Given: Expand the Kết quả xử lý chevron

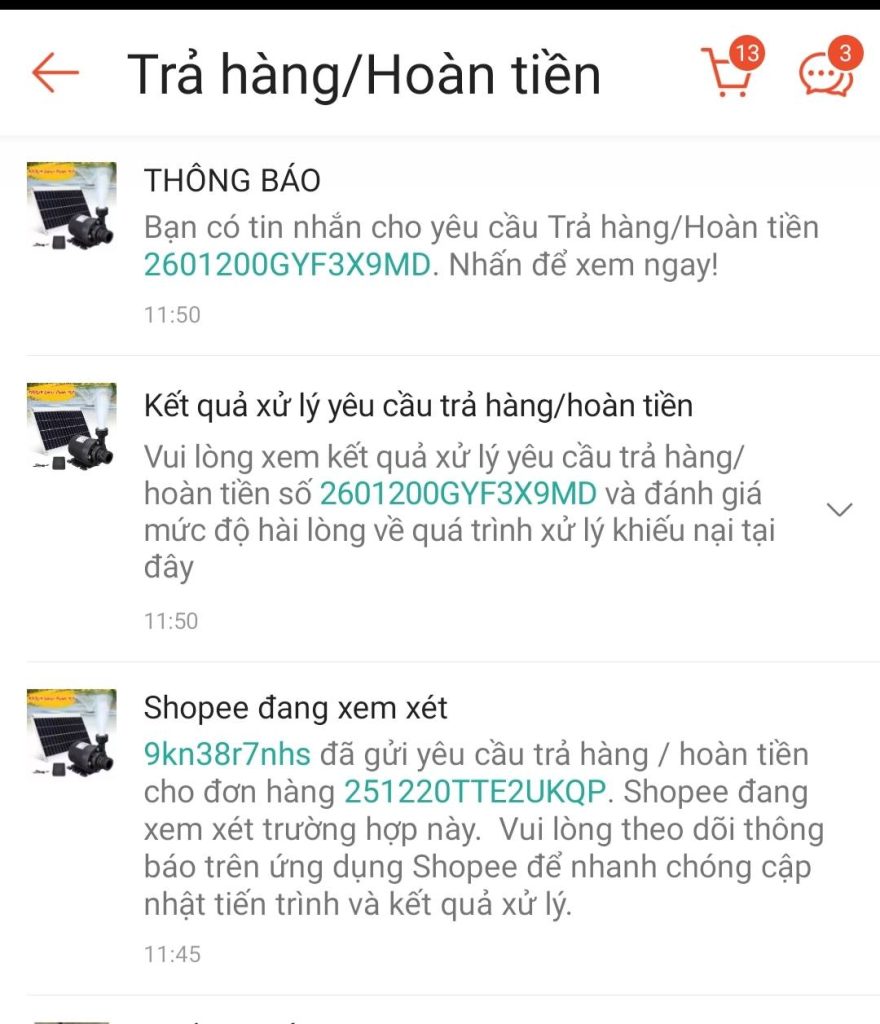Looking at the screenshot, I should tap(839, 510).
